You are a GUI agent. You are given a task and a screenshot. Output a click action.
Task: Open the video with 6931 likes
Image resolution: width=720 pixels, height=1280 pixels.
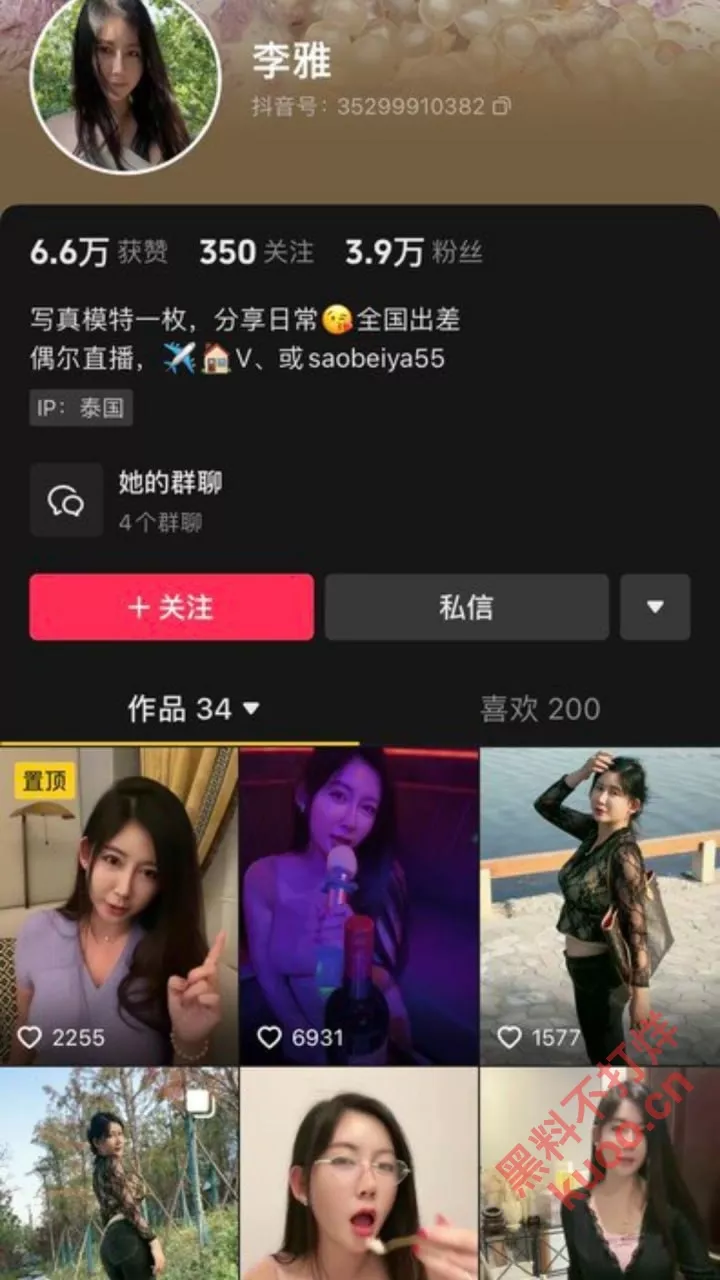359,905
